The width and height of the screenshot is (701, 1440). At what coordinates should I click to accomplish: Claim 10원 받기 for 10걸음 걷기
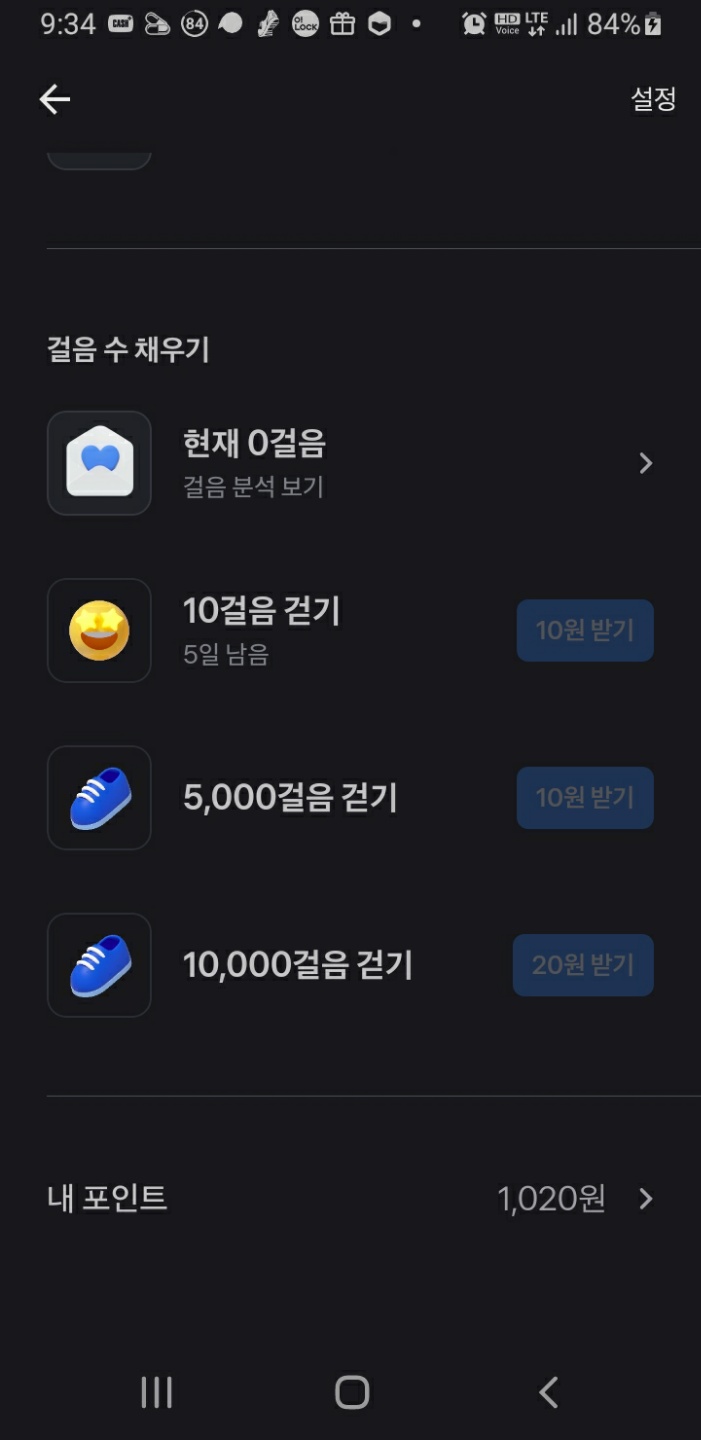tap(585, 630)
